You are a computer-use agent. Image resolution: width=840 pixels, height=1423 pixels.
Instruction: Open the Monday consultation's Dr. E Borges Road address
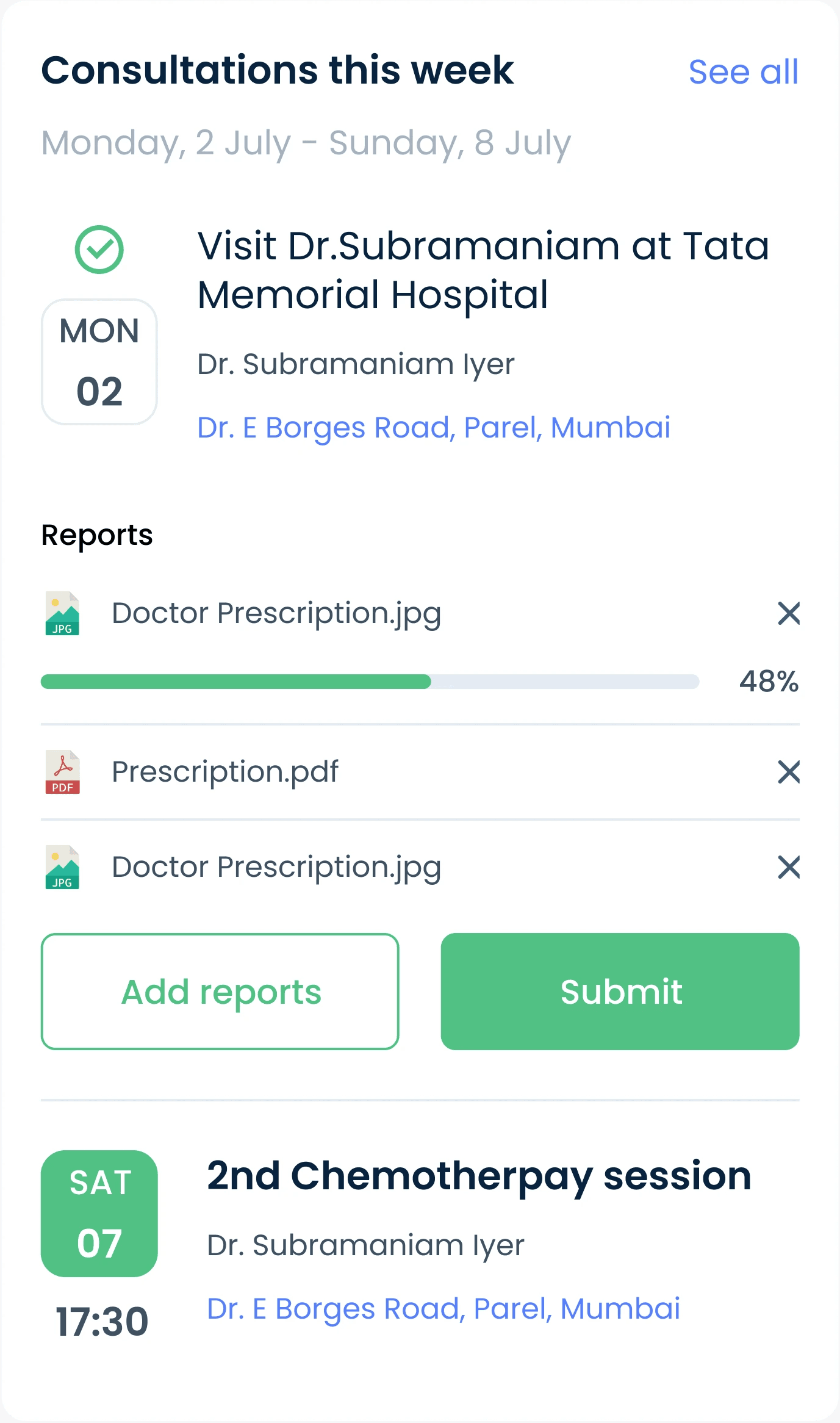click(x=434, y=427)
